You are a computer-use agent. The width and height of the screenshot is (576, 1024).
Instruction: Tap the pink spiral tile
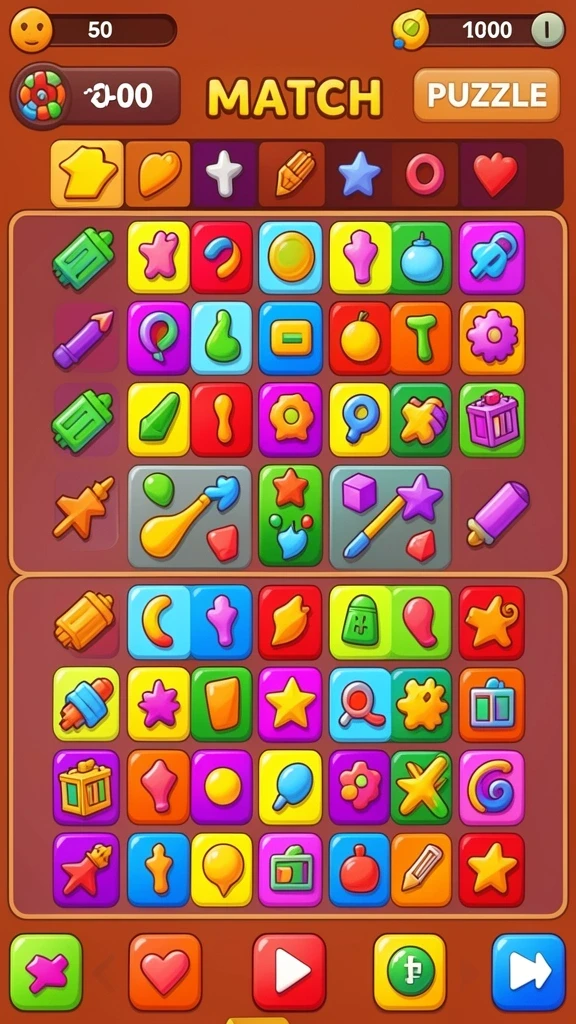(x=492, y=788)
